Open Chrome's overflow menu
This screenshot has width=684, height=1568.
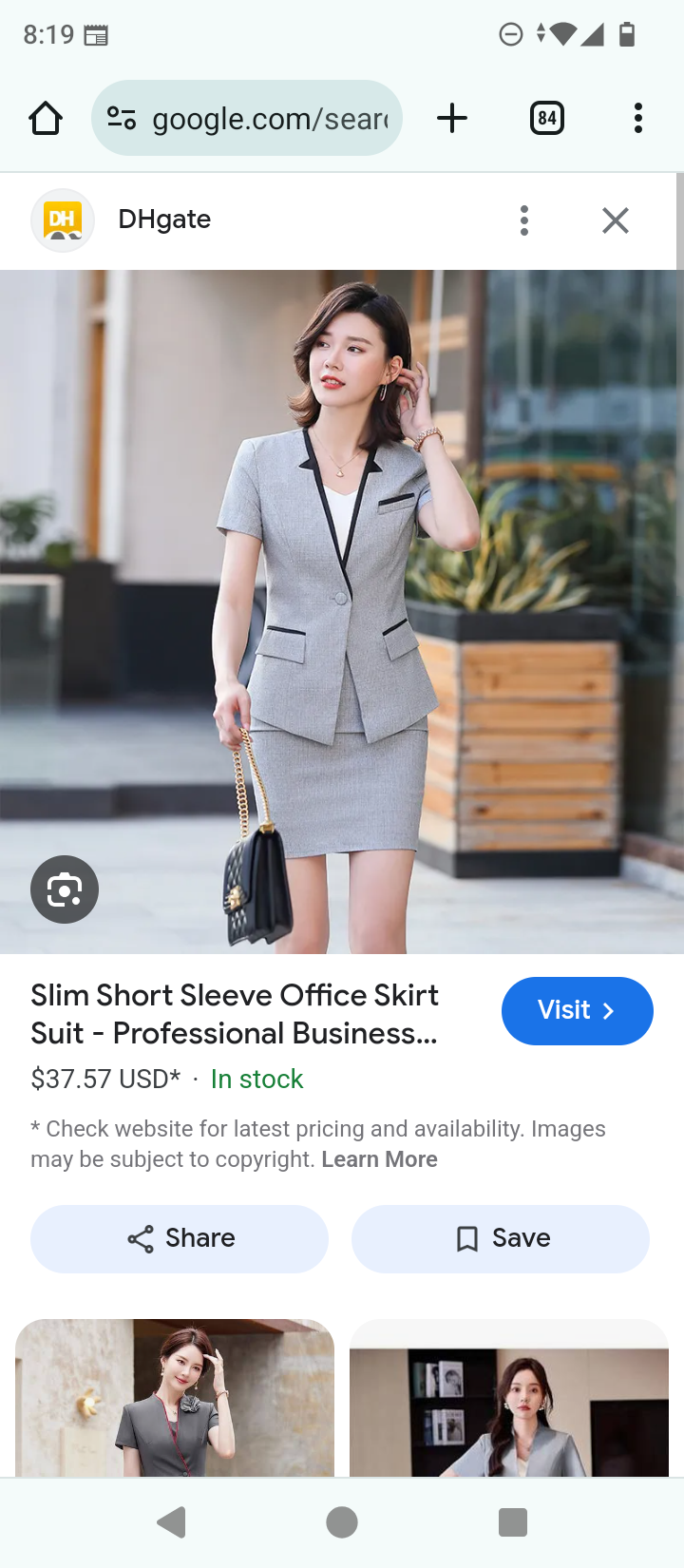click(x=637, y=119)
